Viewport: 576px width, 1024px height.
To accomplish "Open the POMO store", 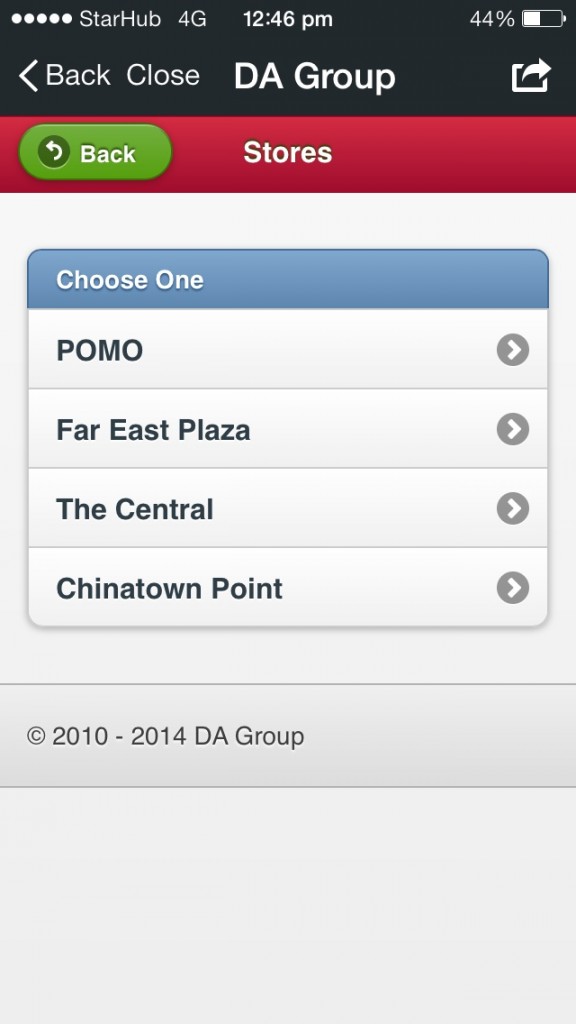I will pos(287,349).
